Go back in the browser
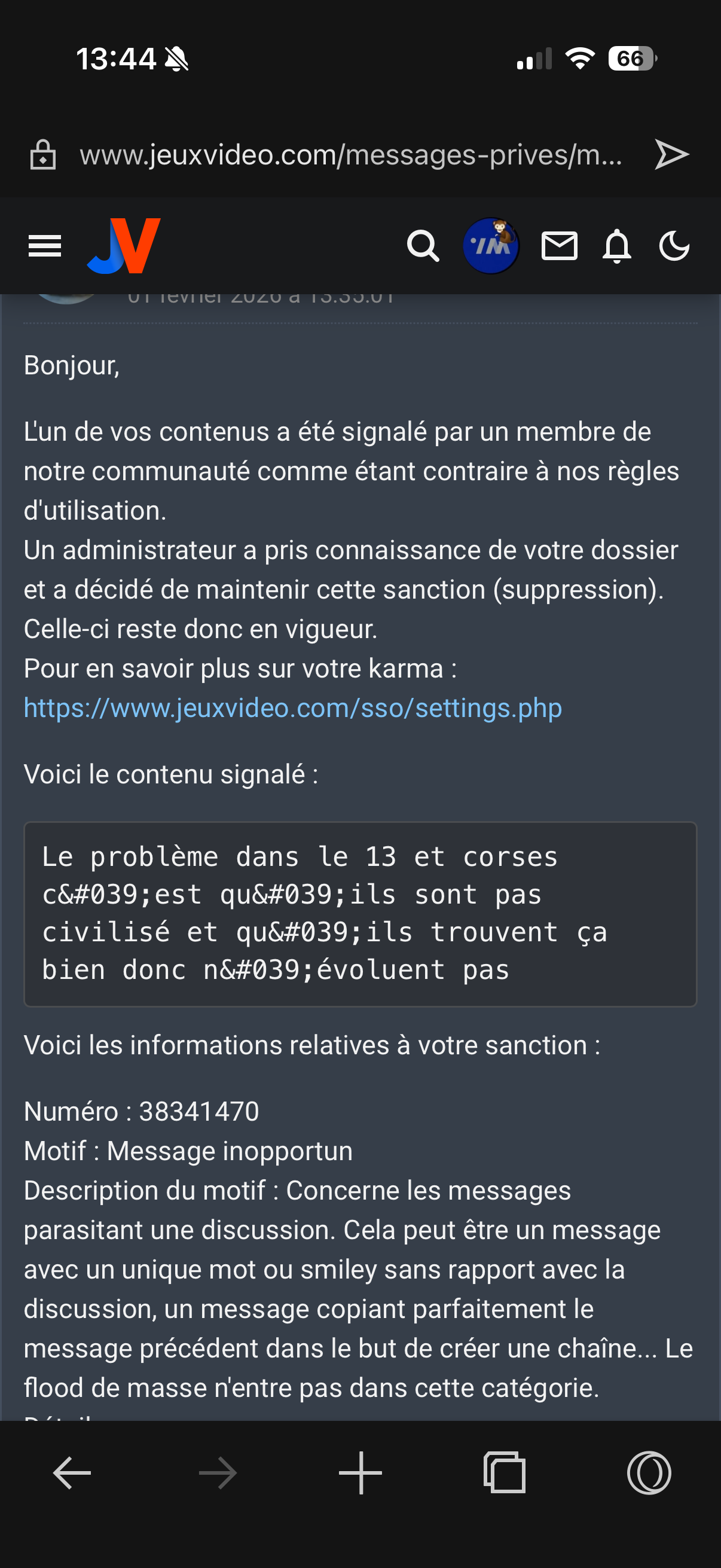This screenshot has width=721, height=1568. pos(72,1473)
